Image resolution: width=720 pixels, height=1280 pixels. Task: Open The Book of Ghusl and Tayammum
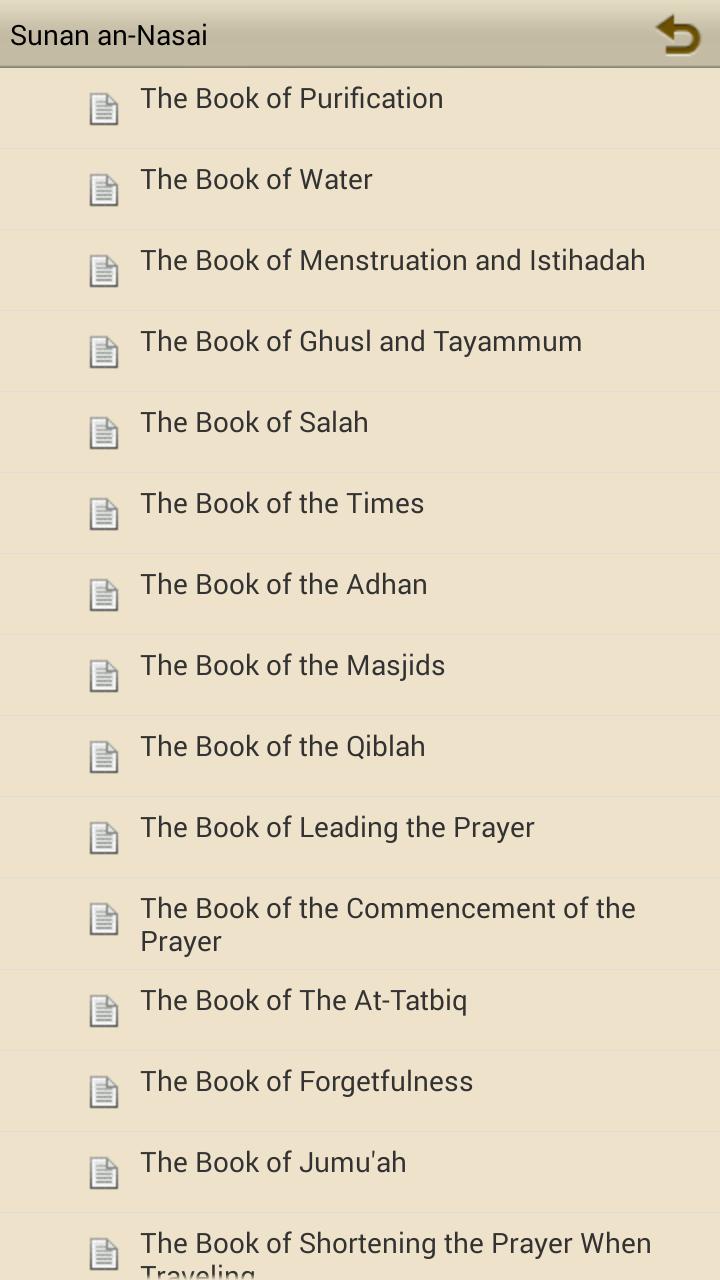pyautogui.click(x=360, y=342)
